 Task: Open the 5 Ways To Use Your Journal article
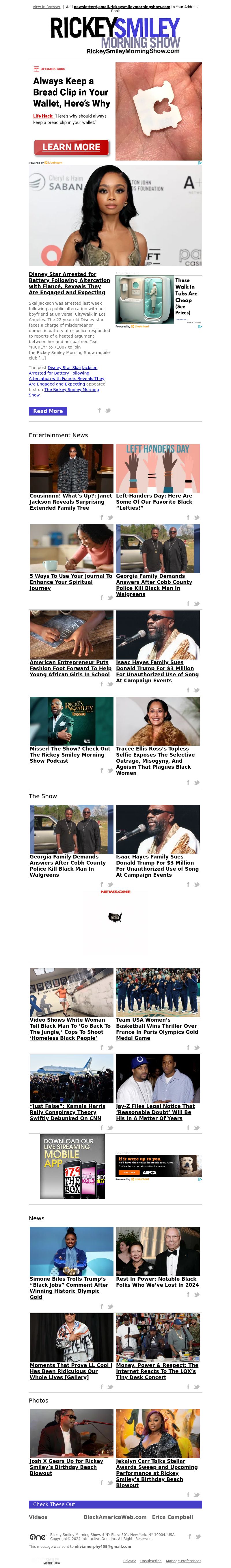click(71, 582)
